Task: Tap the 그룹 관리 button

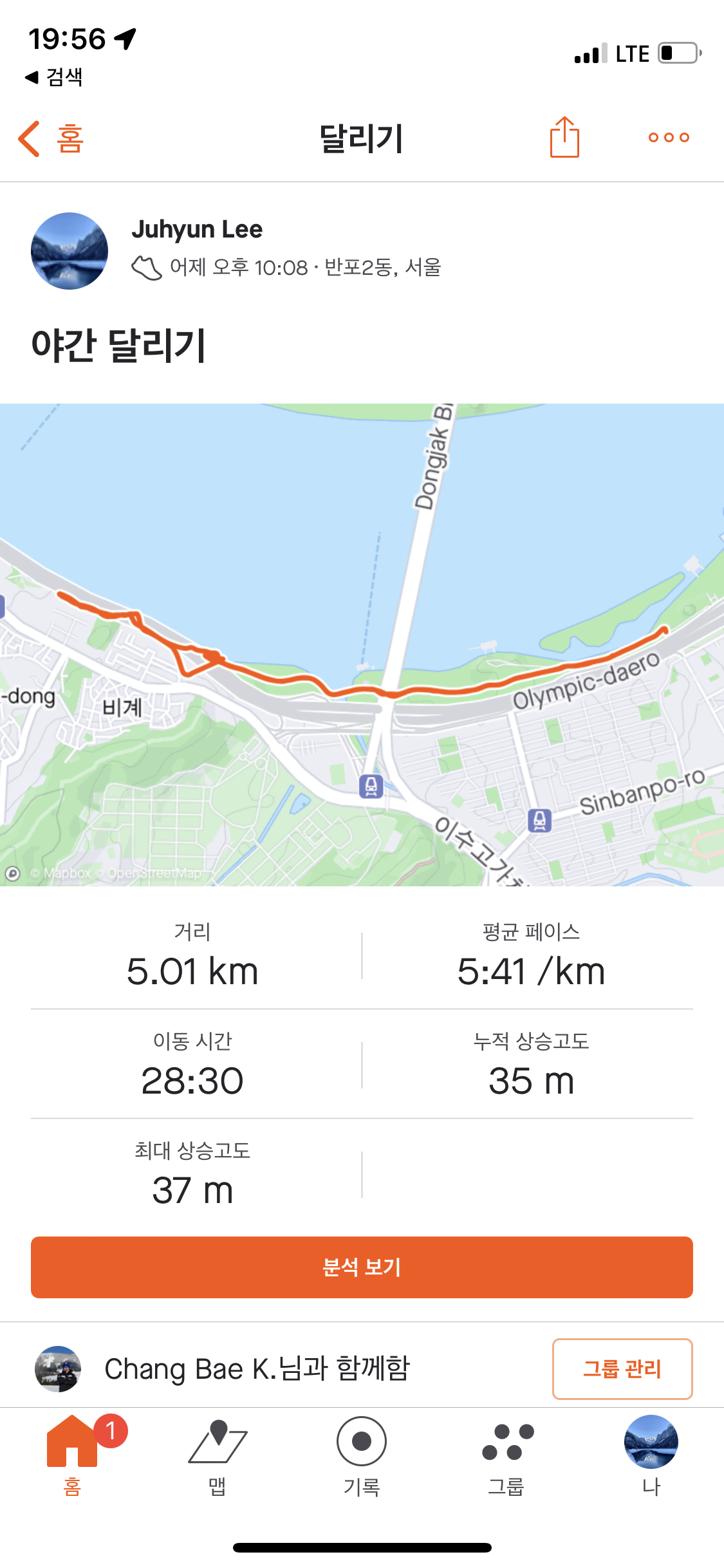Action: [x=622, y=1368]
